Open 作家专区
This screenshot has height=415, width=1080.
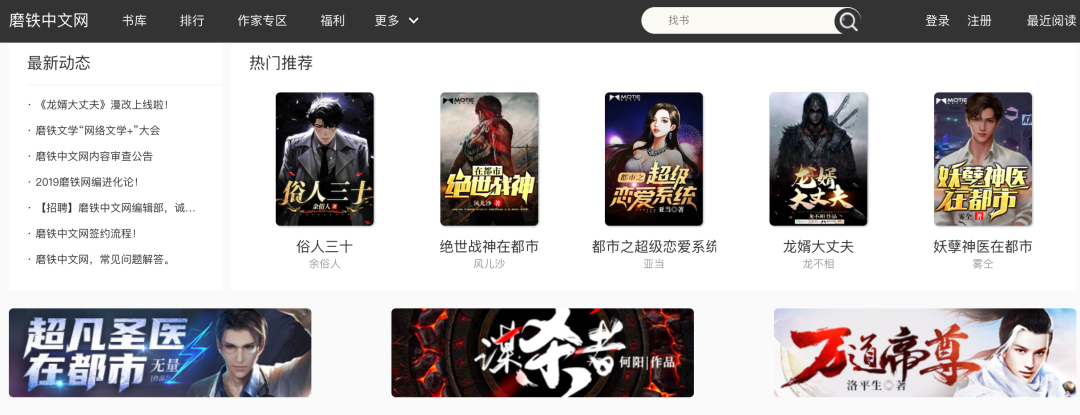pyautogui.click(x=263, y=20)
